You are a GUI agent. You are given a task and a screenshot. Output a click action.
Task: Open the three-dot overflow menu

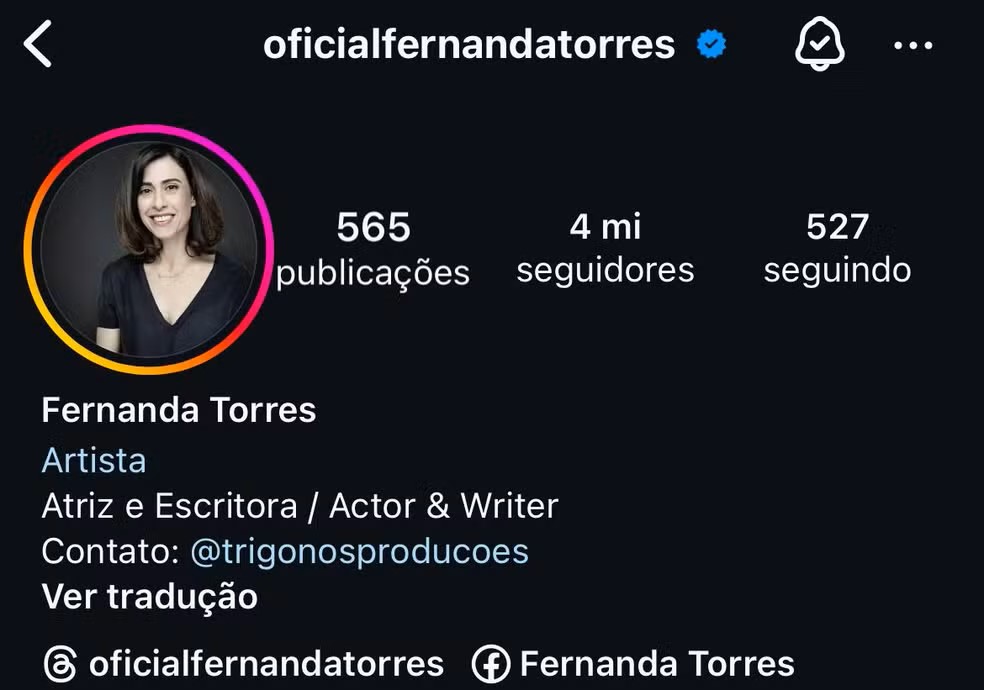912,46
